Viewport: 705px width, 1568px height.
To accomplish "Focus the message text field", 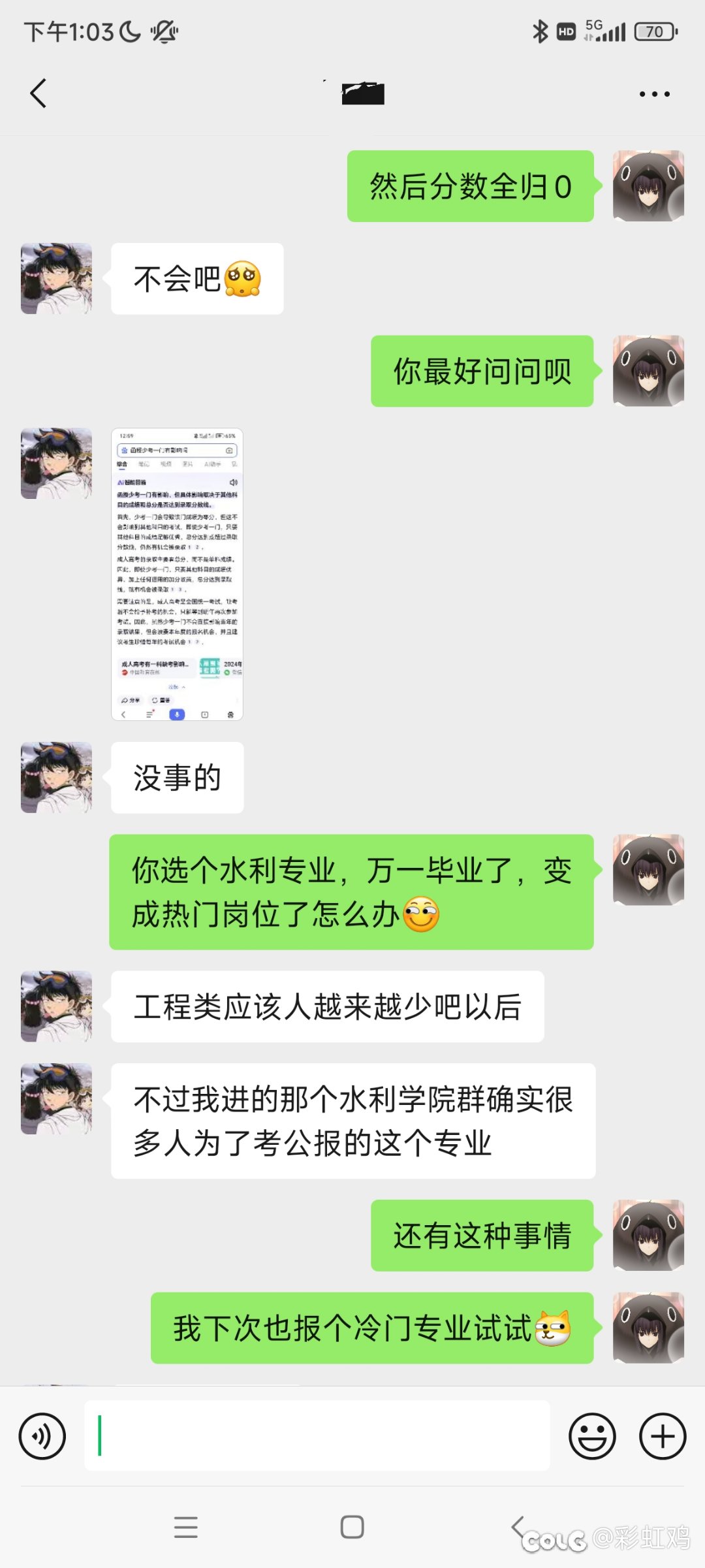I will point(317,1435).
